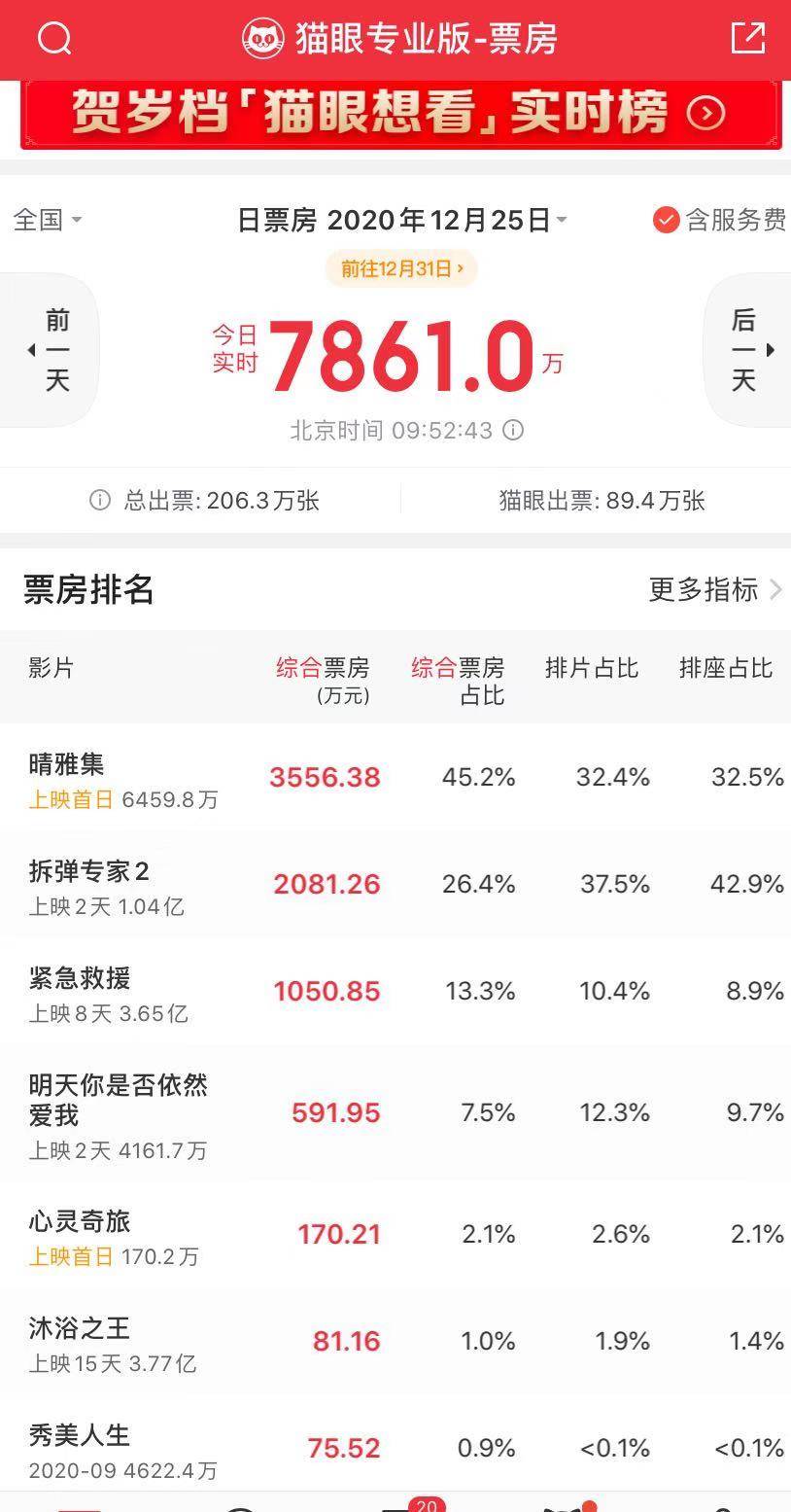This screenshot has height=1512, width=791.
Task: Open the 晴雅集 movie row
Action: (395, 777)
